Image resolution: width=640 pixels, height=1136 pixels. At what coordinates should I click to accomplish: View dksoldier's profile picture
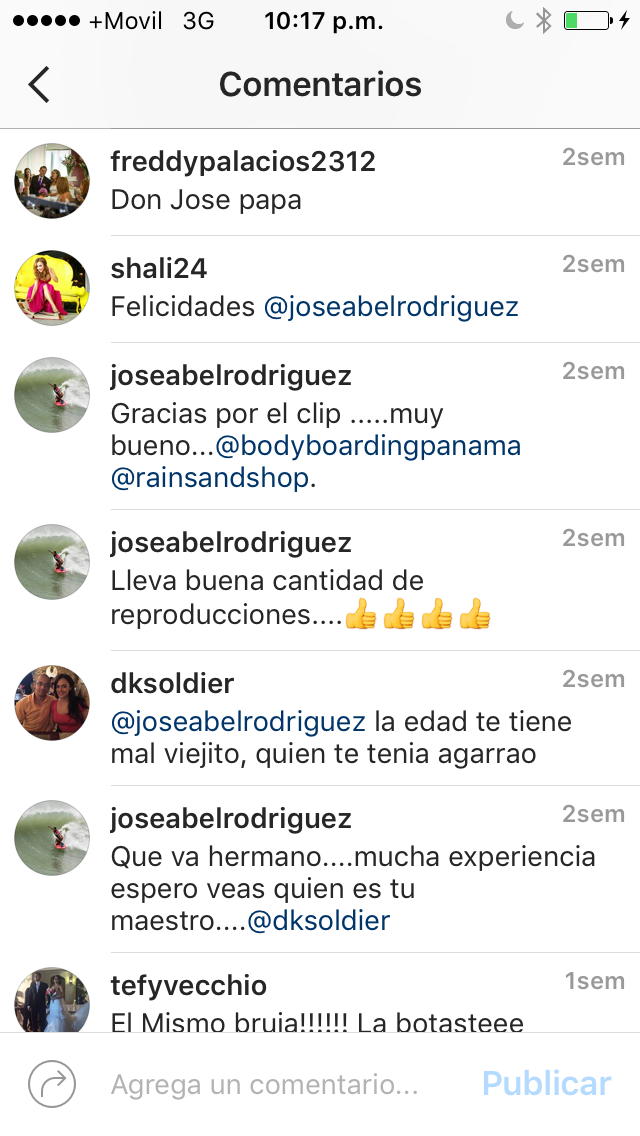[x=52, y=703]
